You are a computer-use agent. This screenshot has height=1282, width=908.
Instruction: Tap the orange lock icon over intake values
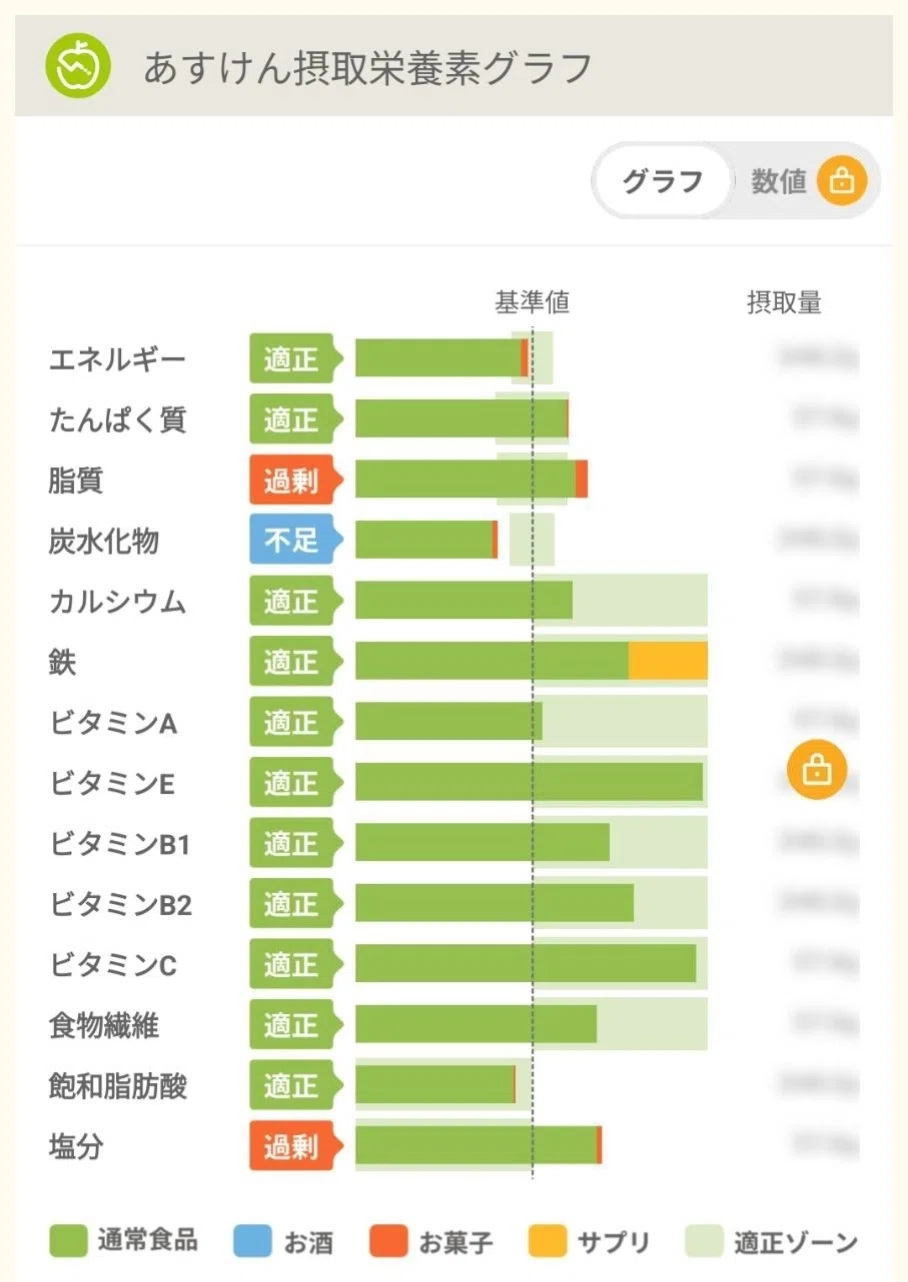coord(817,770)
